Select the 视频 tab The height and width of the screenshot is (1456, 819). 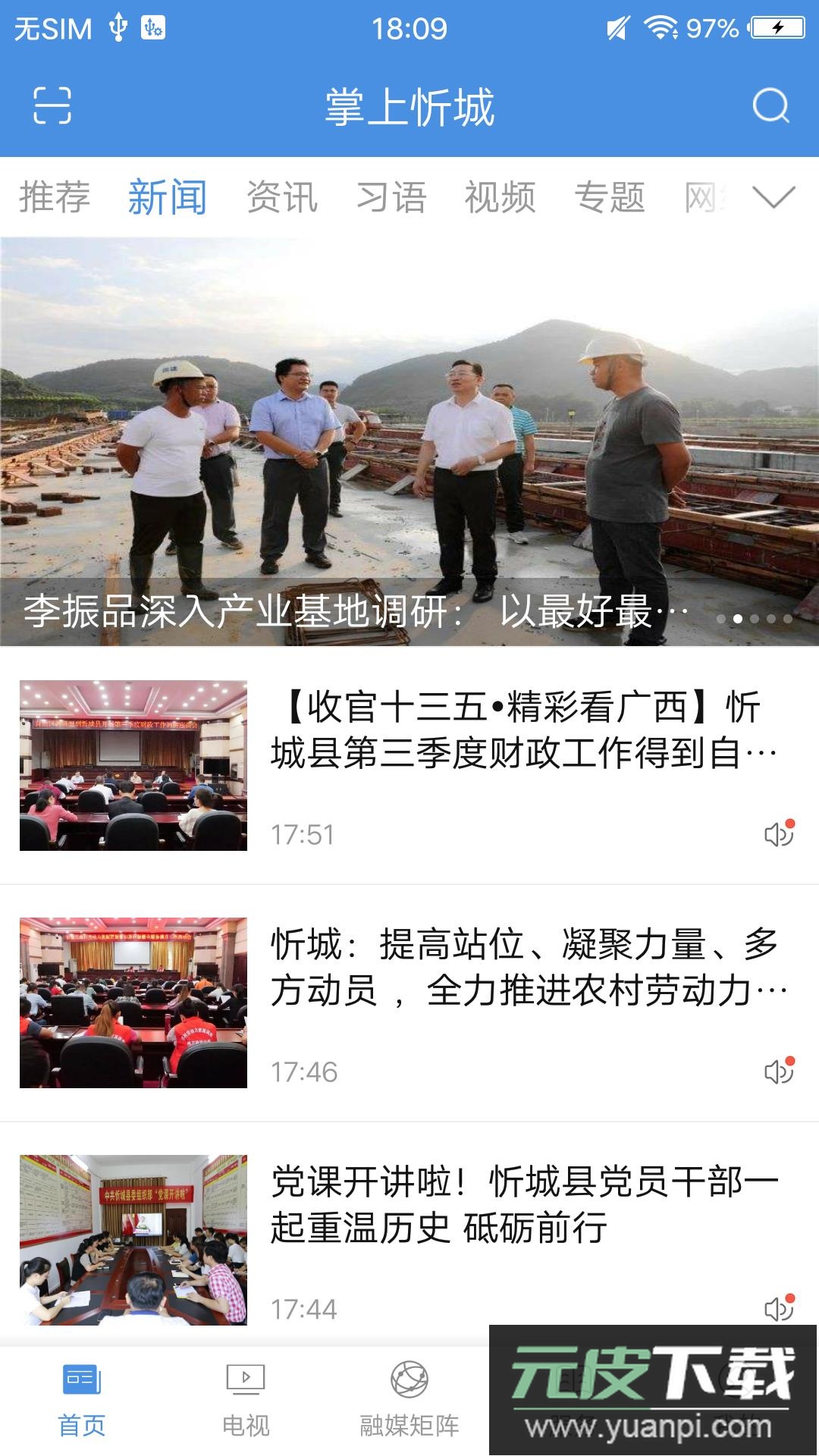(x=500, y=197)
